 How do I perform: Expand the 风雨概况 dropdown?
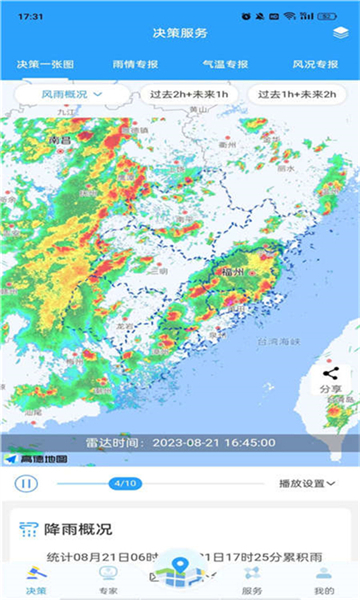tap(72, 94)
